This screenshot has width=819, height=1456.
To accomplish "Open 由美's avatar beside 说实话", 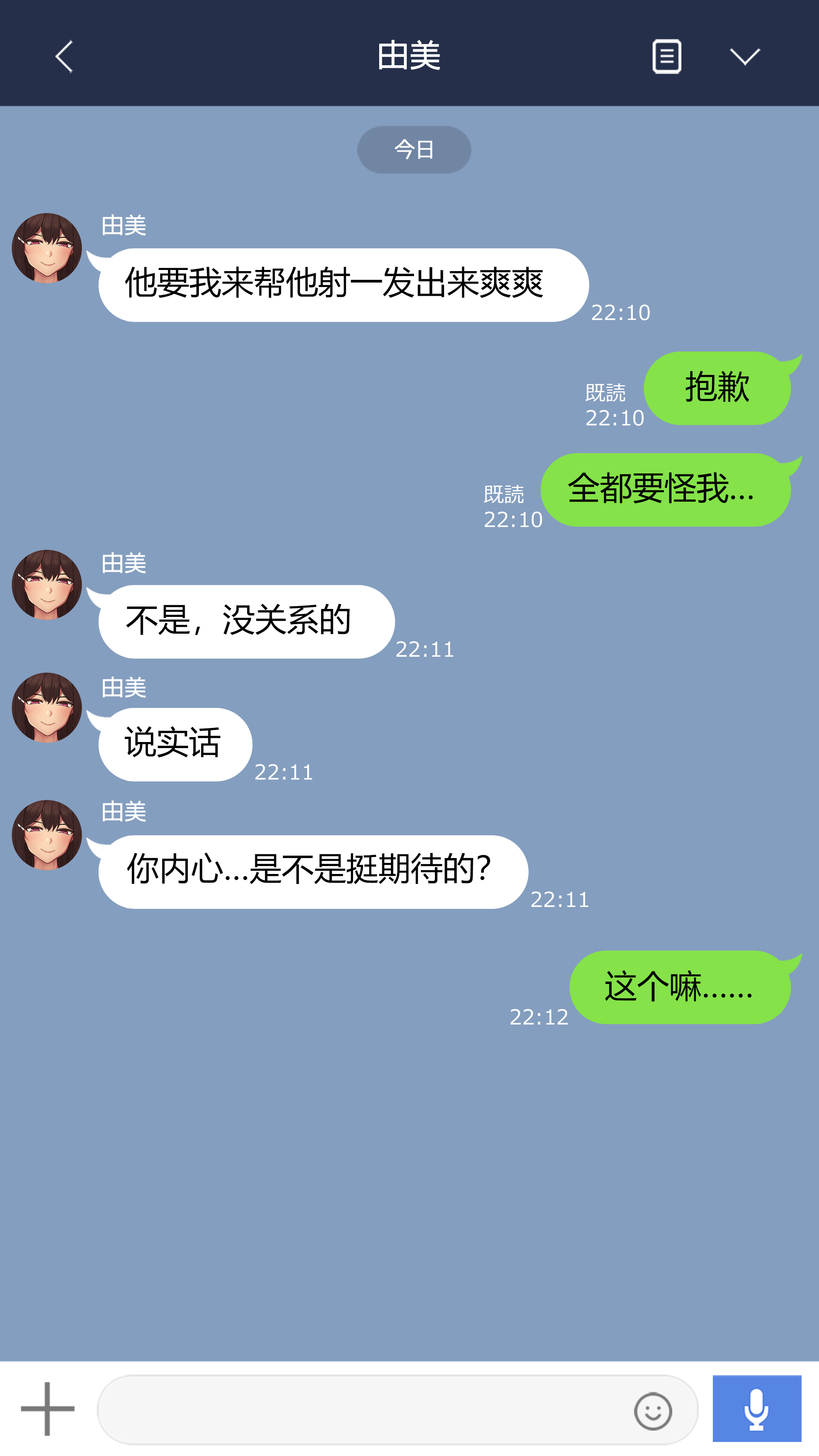I will [47, 708].
